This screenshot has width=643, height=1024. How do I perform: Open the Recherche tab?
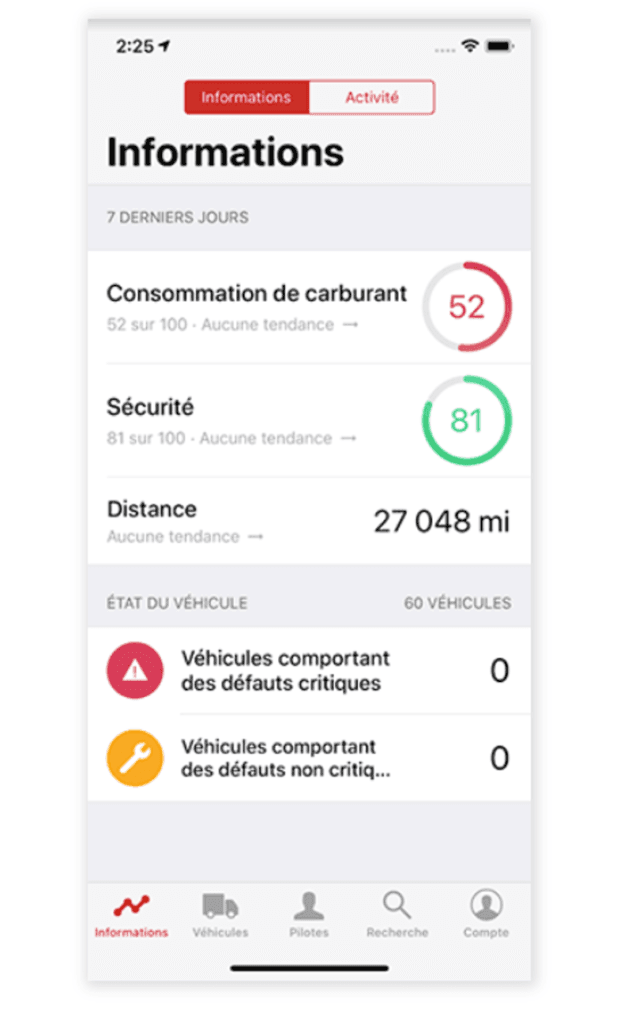[x=397, y=915]
